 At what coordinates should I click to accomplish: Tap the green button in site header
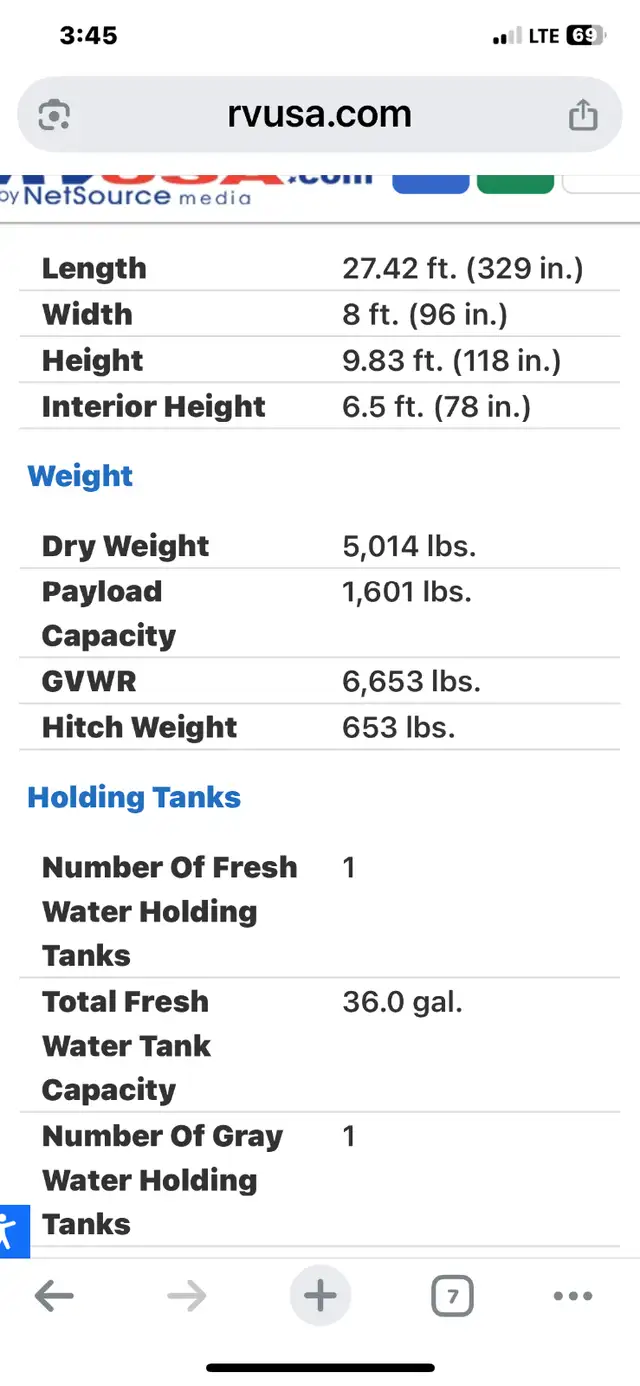pyautogui.click(x=515, y=181)
